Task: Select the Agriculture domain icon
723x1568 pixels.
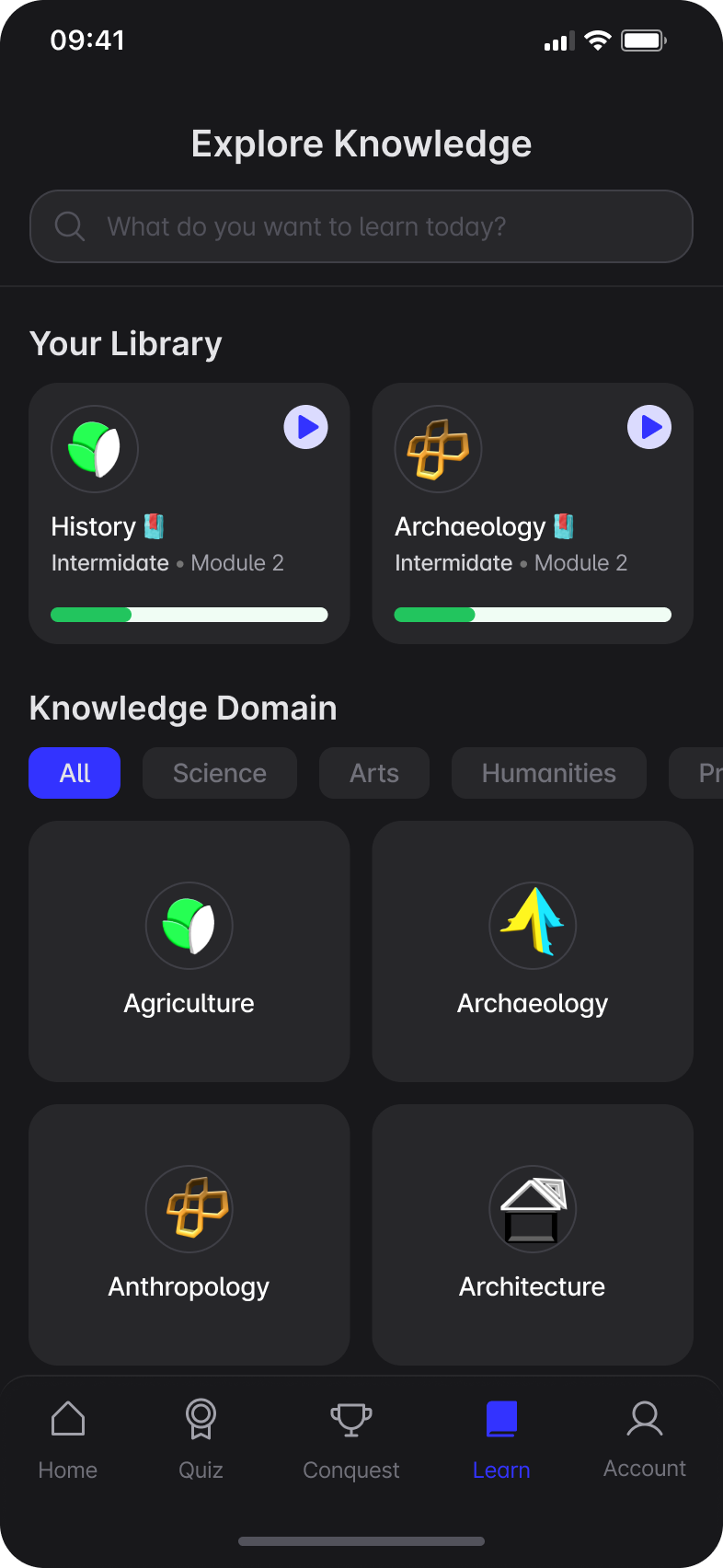Action: tap(189, 926)
